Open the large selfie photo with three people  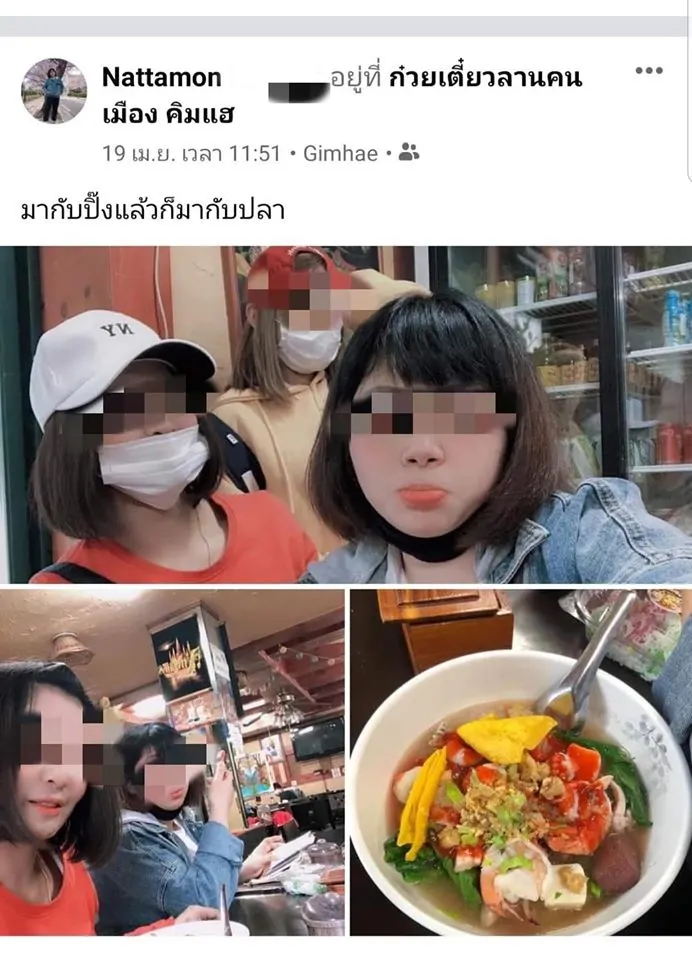coord(346,414)
